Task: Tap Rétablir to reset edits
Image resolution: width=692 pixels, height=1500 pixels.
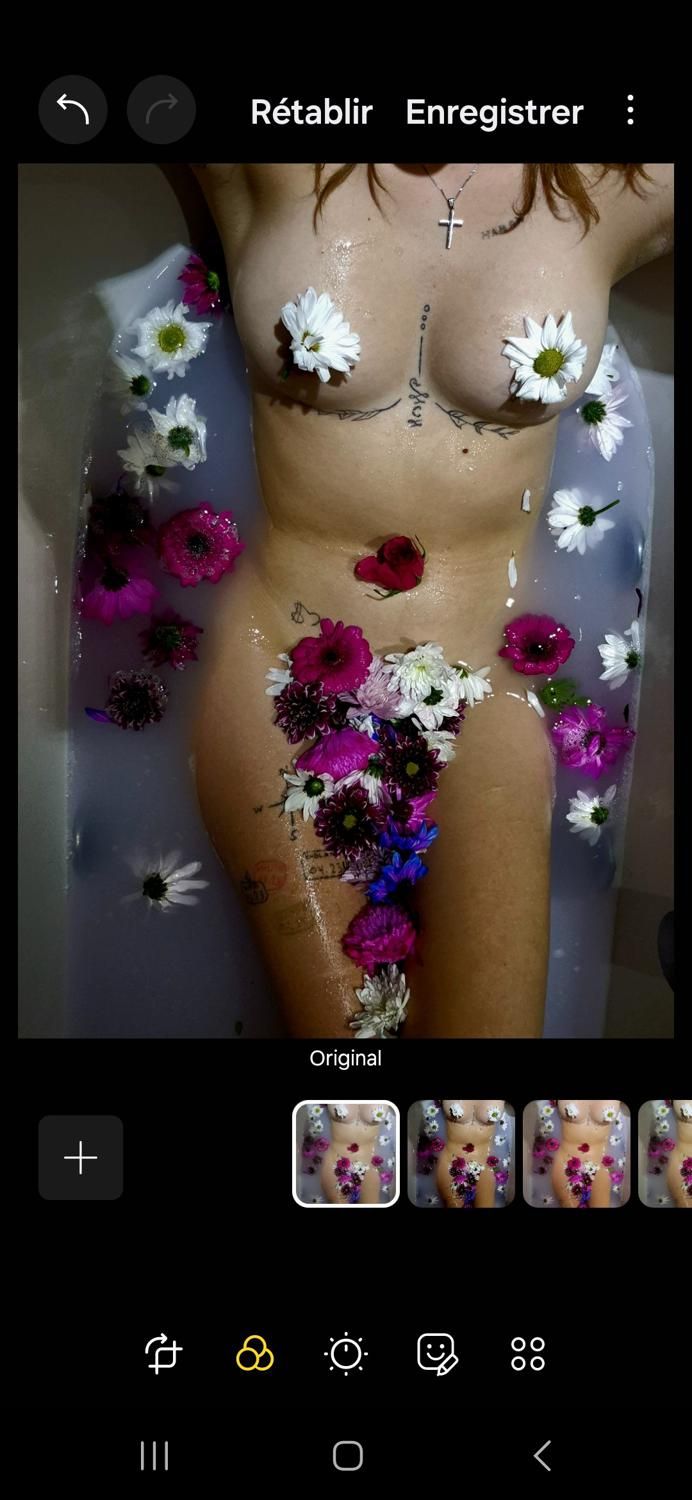Action: point(311,111)
